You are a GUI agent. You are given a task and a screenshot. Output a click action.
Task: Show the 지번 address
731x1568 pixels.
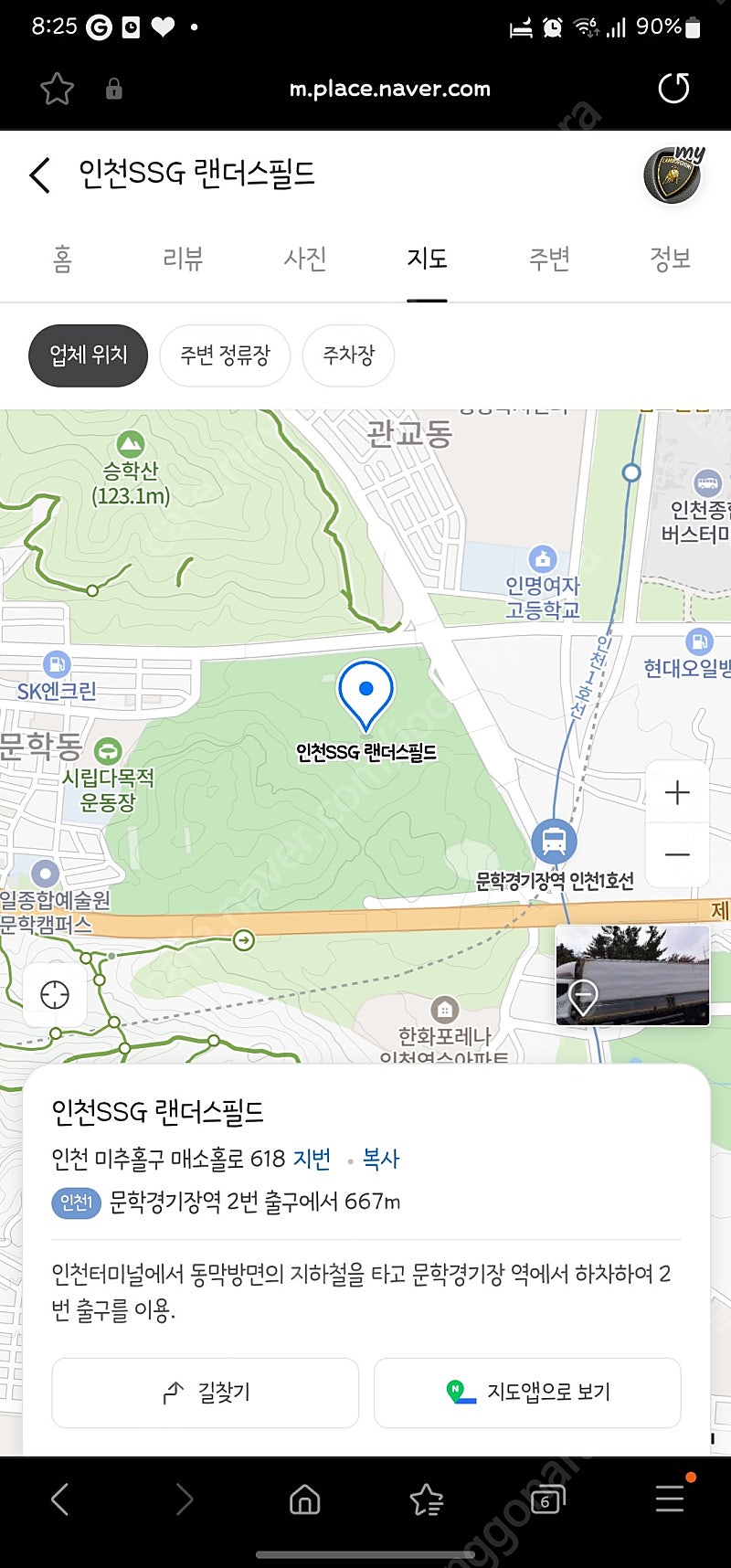pos(312,1159)
